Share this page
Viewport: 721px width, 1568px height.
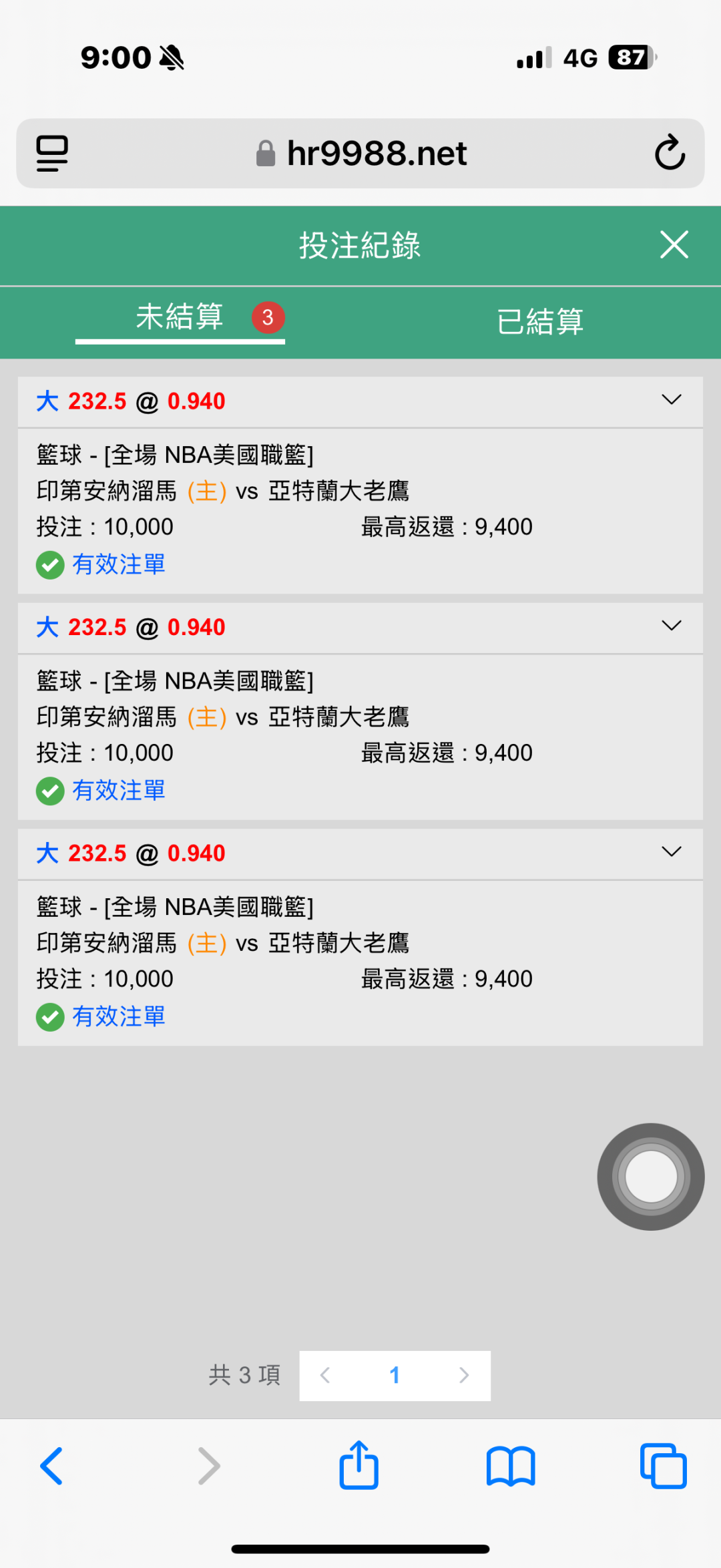click(x=359, y=1466)
